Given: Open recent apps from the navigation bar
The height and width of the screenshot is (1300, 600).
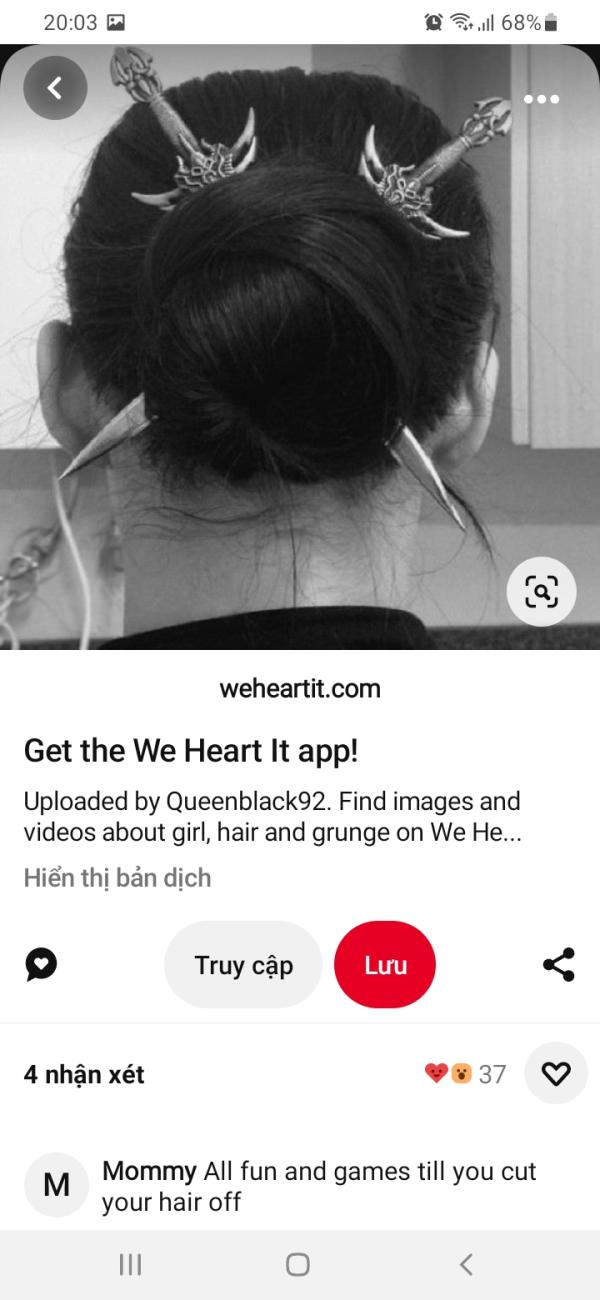Looking at the screenshot, I should (x=130, y=1265).
